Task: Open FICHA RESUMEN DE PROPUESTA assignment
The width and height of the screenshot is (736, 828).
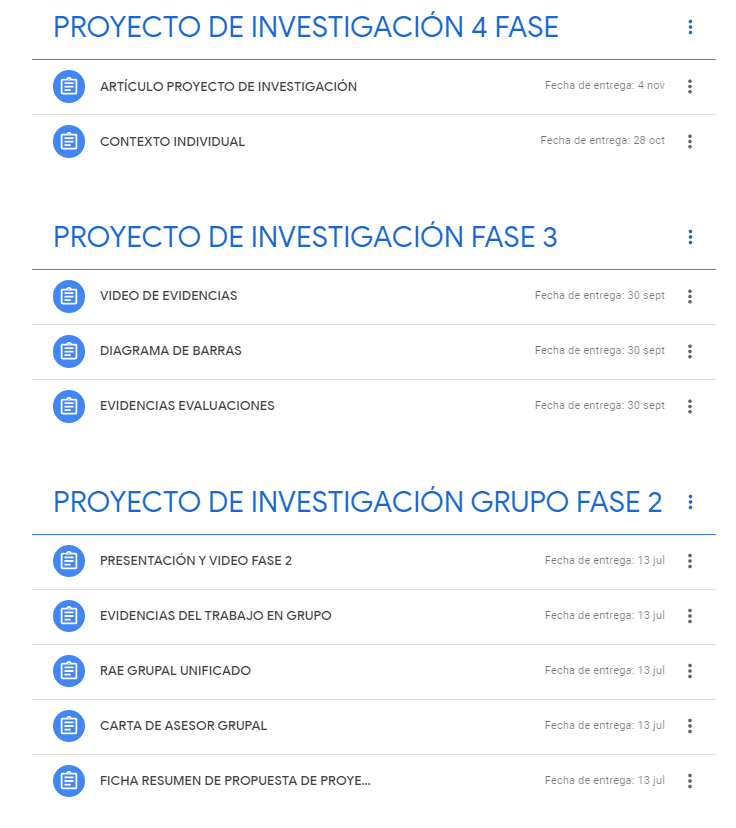Action: coord(235,781)
